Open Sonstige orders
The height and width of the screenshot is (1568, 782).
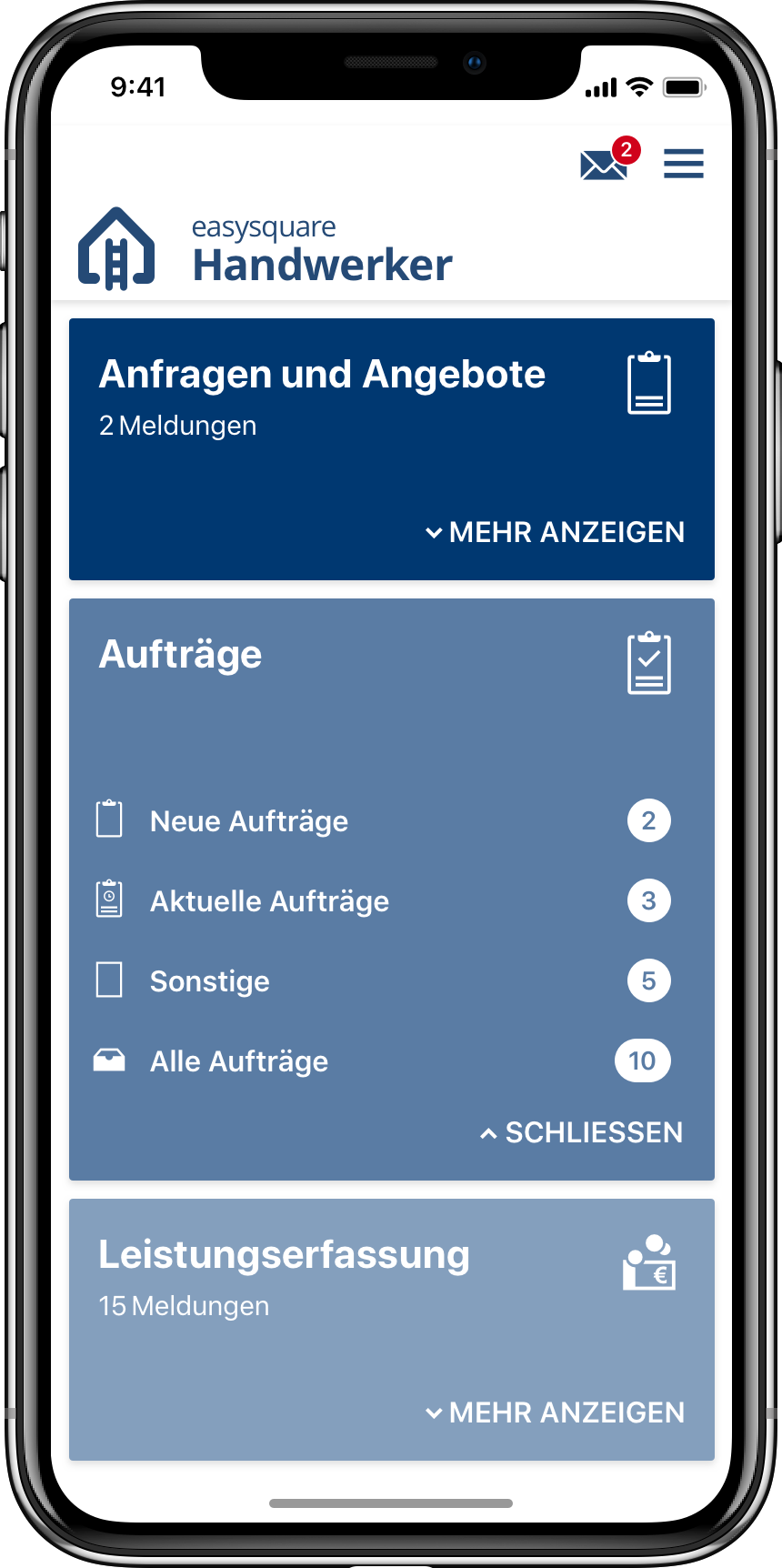[209, 981]
